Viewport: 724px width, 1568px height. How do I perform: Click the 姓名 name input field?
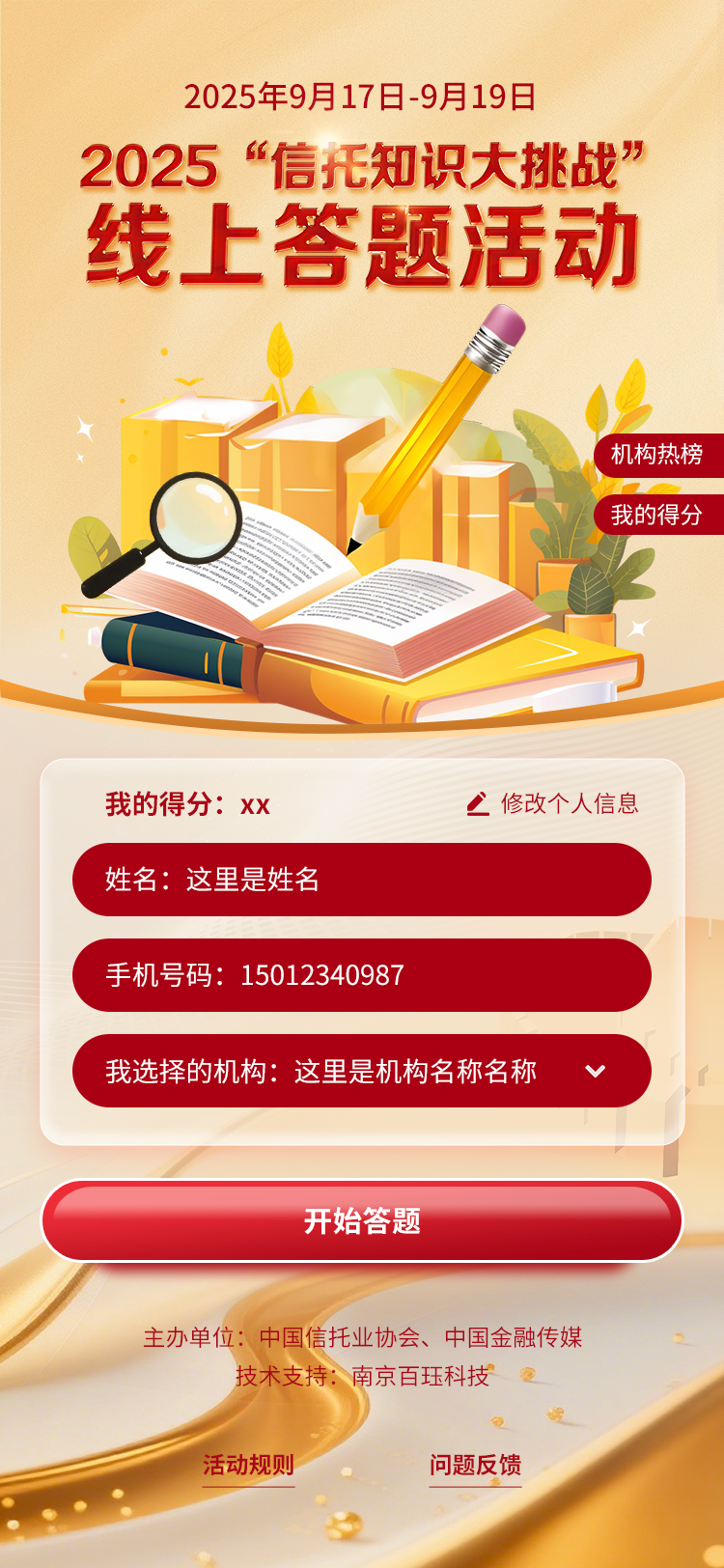click(362, 880)
